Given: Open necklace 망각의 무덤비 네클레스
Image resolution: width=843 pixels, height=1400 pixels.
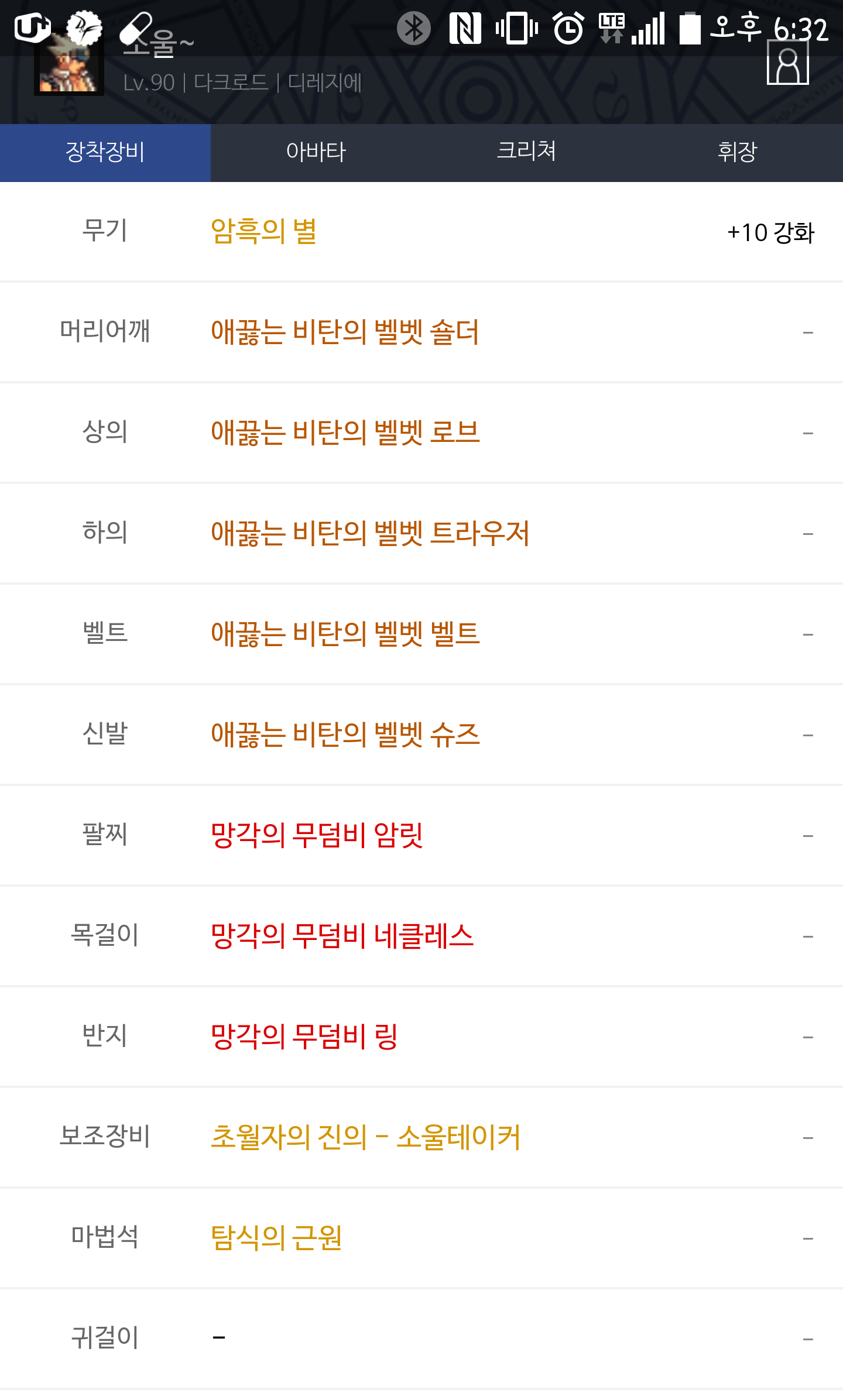Looking at the screenshot, I should tap(342, 936).
